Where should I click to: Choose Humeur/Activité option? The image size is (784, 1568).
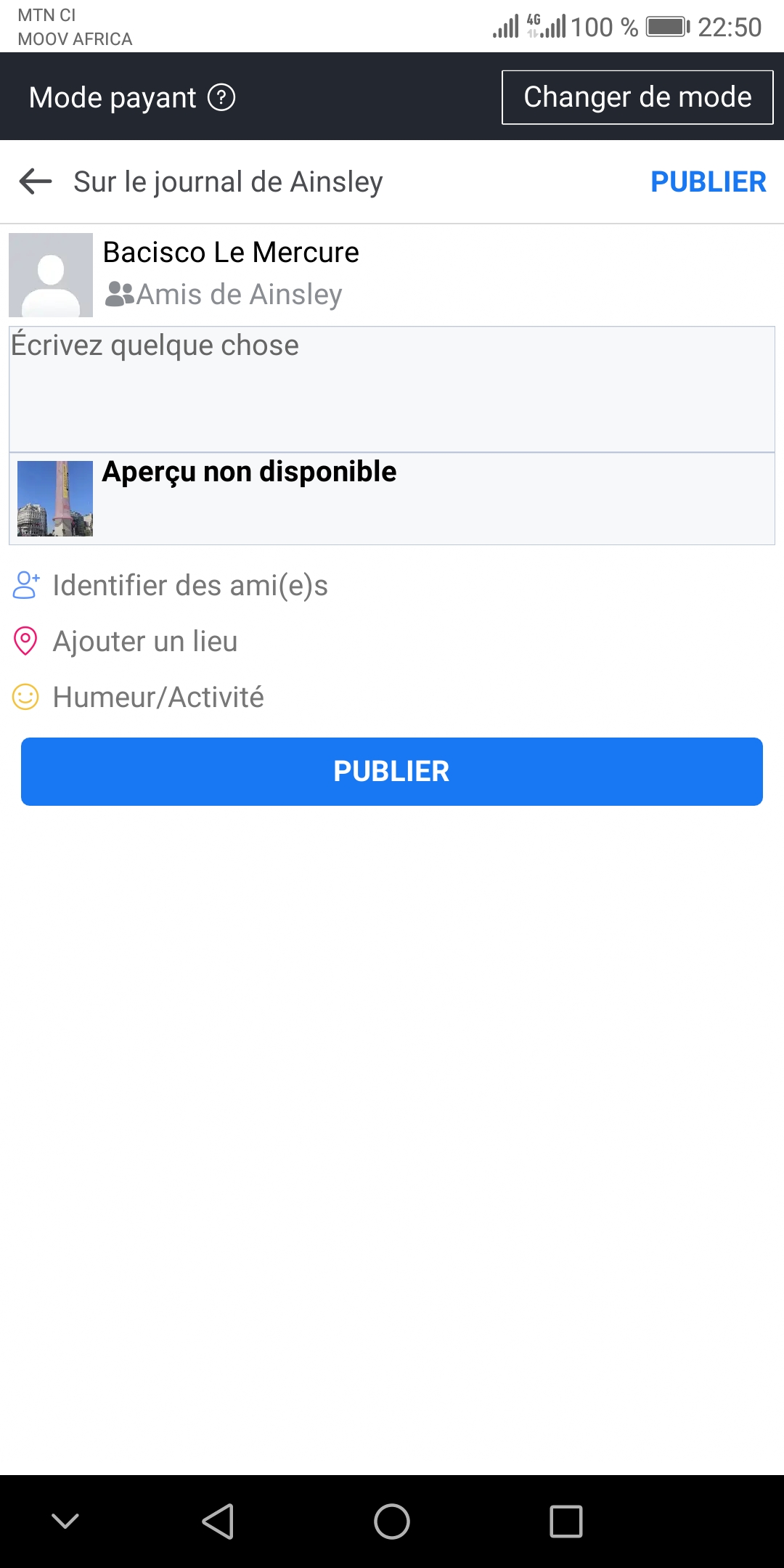click(138, 697)
